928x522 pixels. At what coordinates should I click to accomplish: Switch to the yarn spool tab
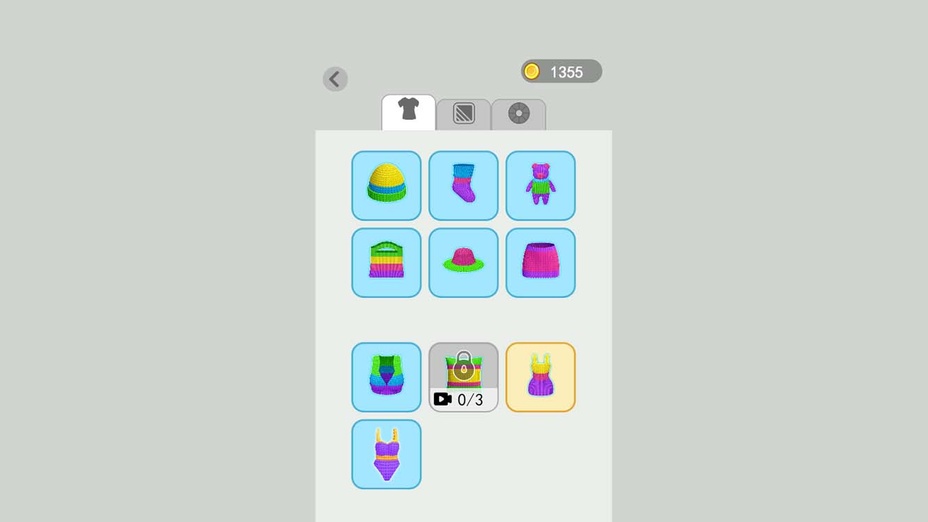coord(518,113)
